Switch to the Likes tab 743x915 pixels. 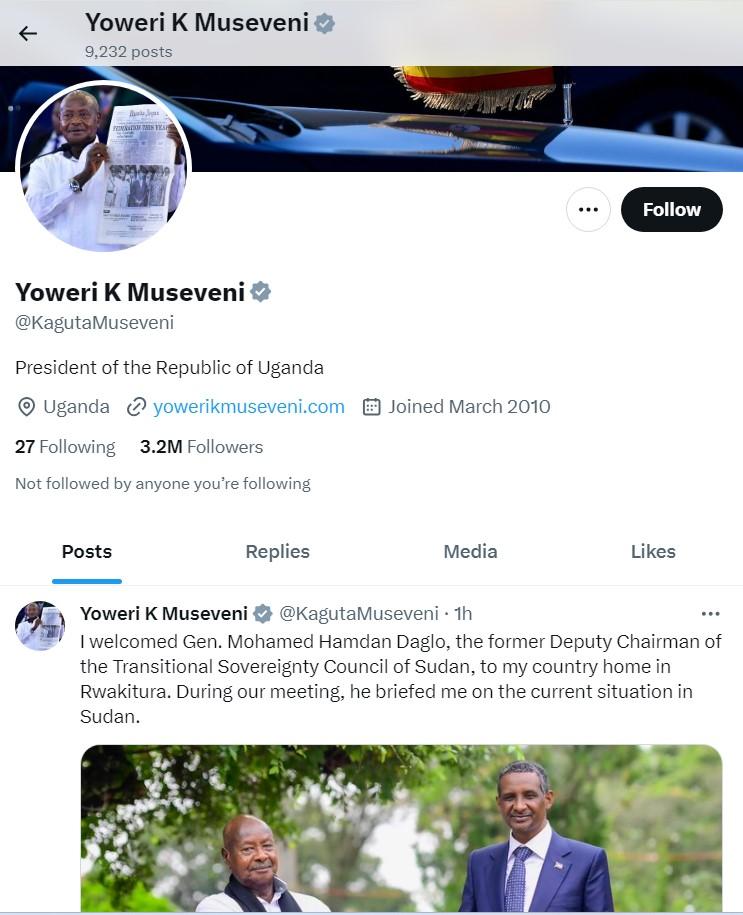pyautogui.click(x=653, y=552)
